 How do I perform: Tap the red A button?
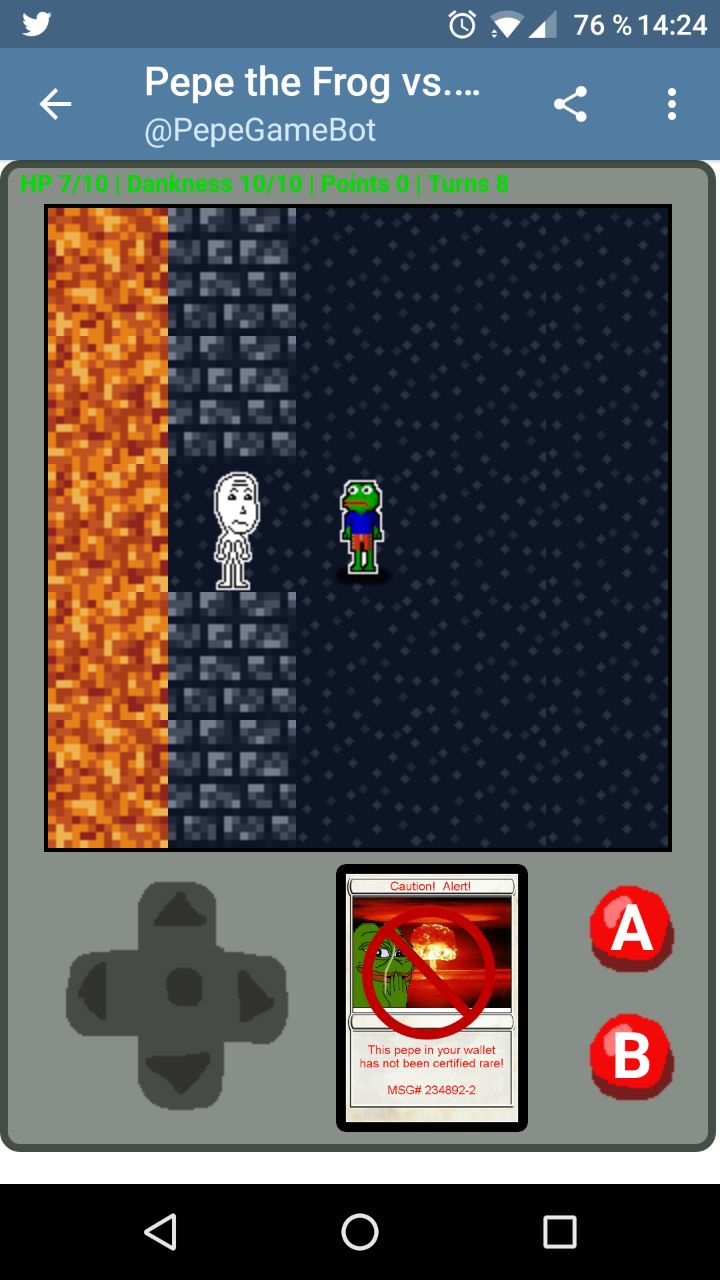(x=631, y=929)
